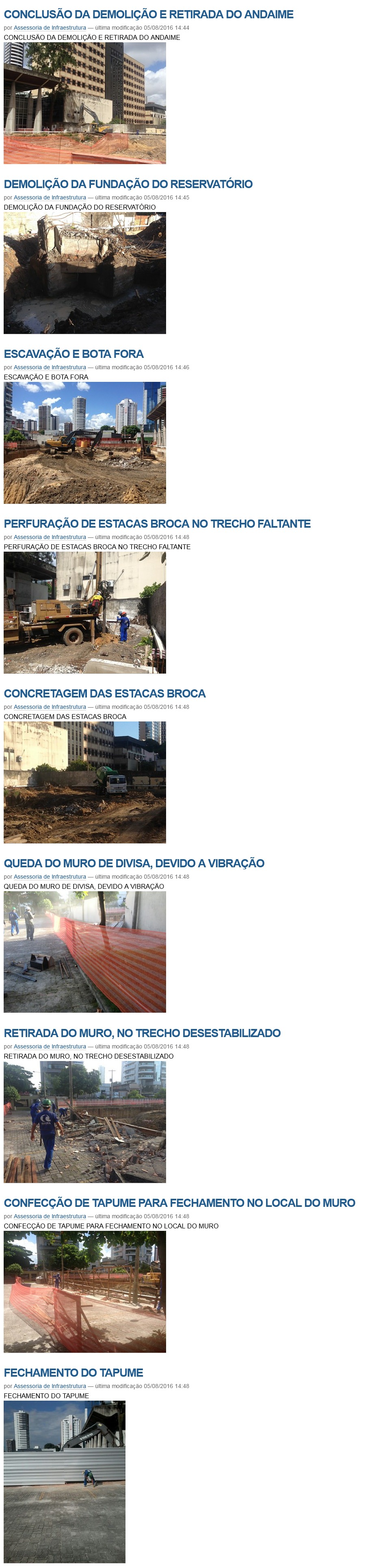Open the CONCLUSÃO DA DEMOLIÇÃO E RETIRADA DO ANDAIME title
This screenshot has width=387, height=1568.
tap(149, 14)
